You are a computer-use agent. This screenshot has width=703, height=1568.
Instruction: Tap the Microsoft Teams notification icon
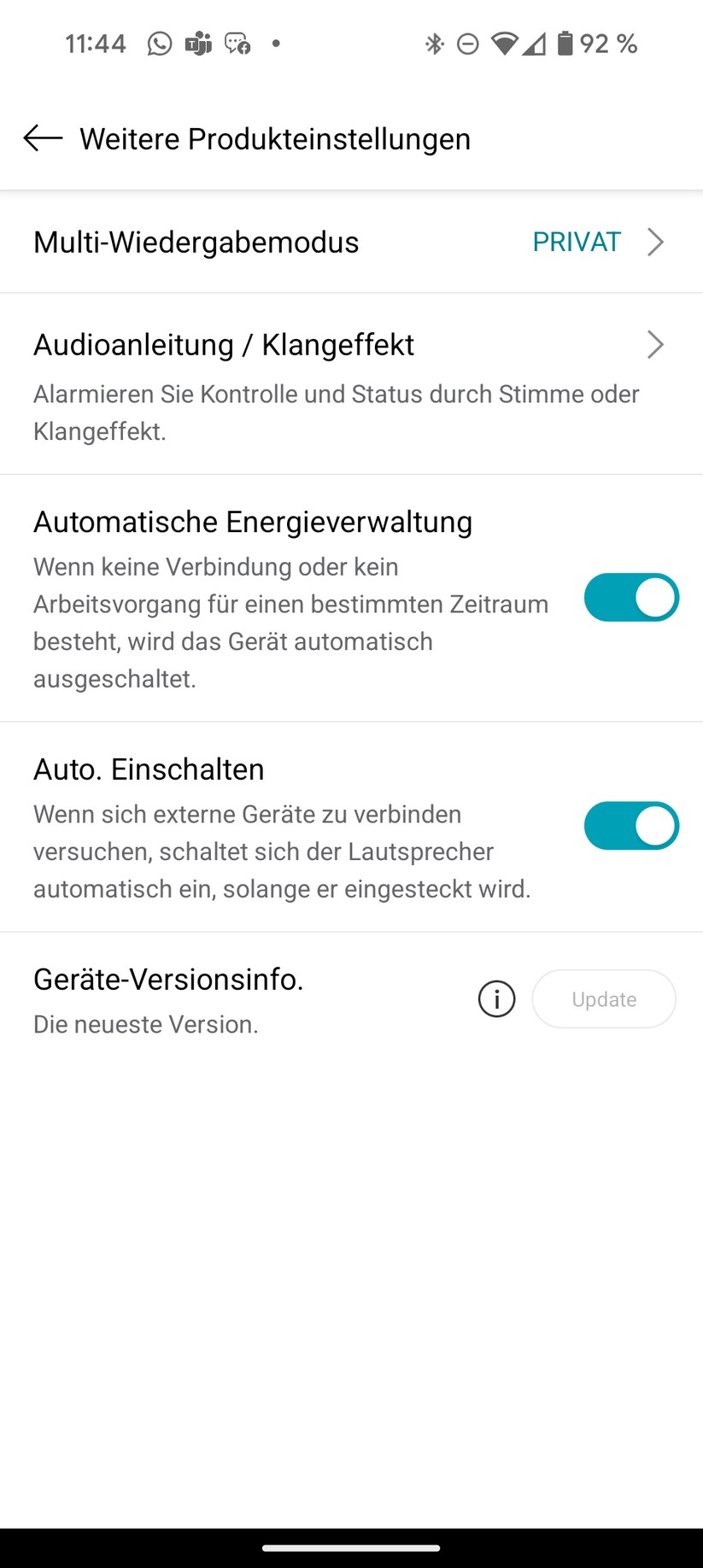click(x=197, y=43)
